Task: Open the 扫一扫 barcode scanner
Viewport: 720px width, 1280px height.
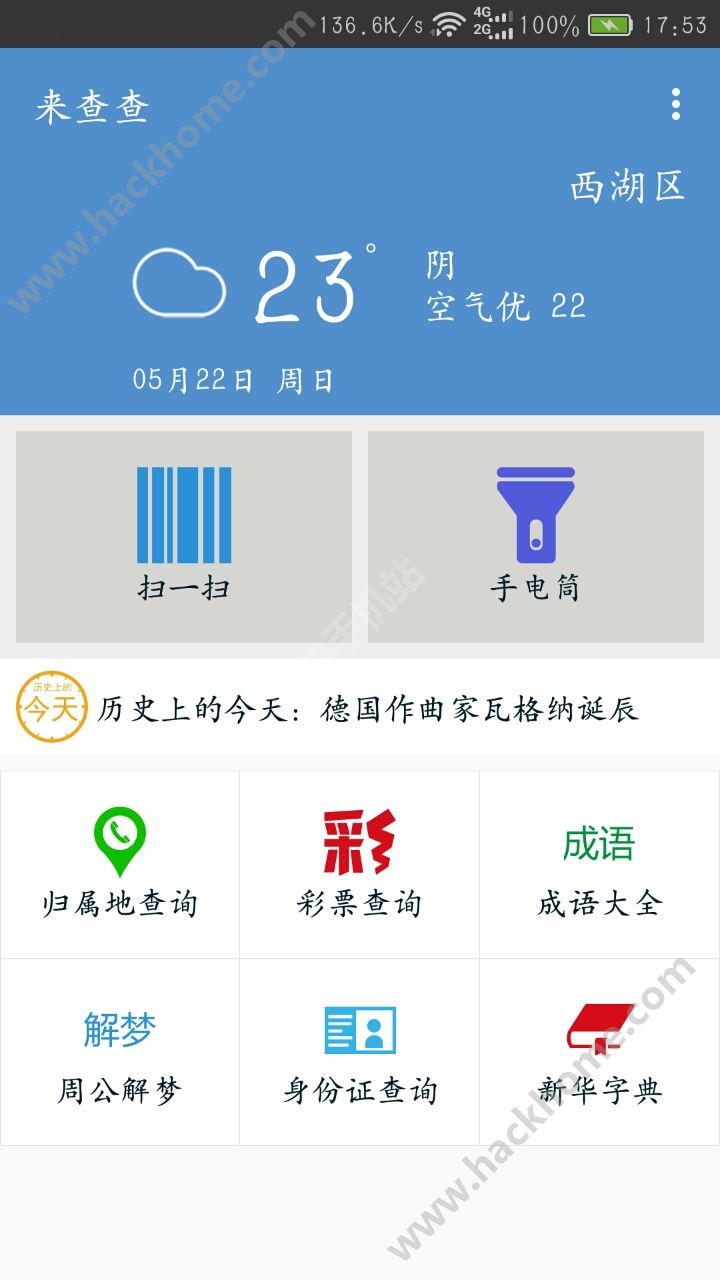Action: [184, 537]
